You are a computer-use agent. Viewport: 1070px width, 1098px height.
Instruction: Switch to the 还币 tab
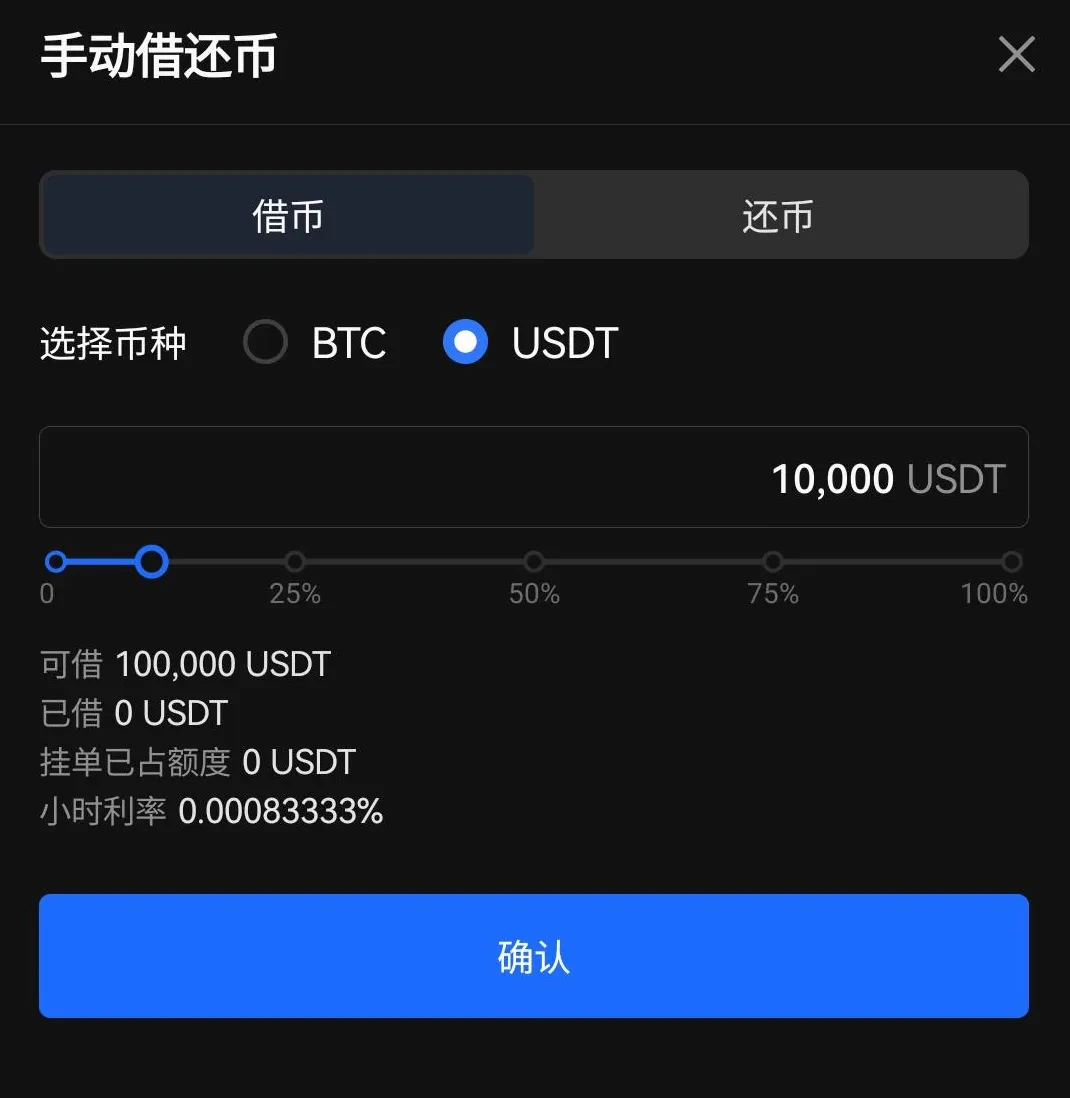click(776, 214)
